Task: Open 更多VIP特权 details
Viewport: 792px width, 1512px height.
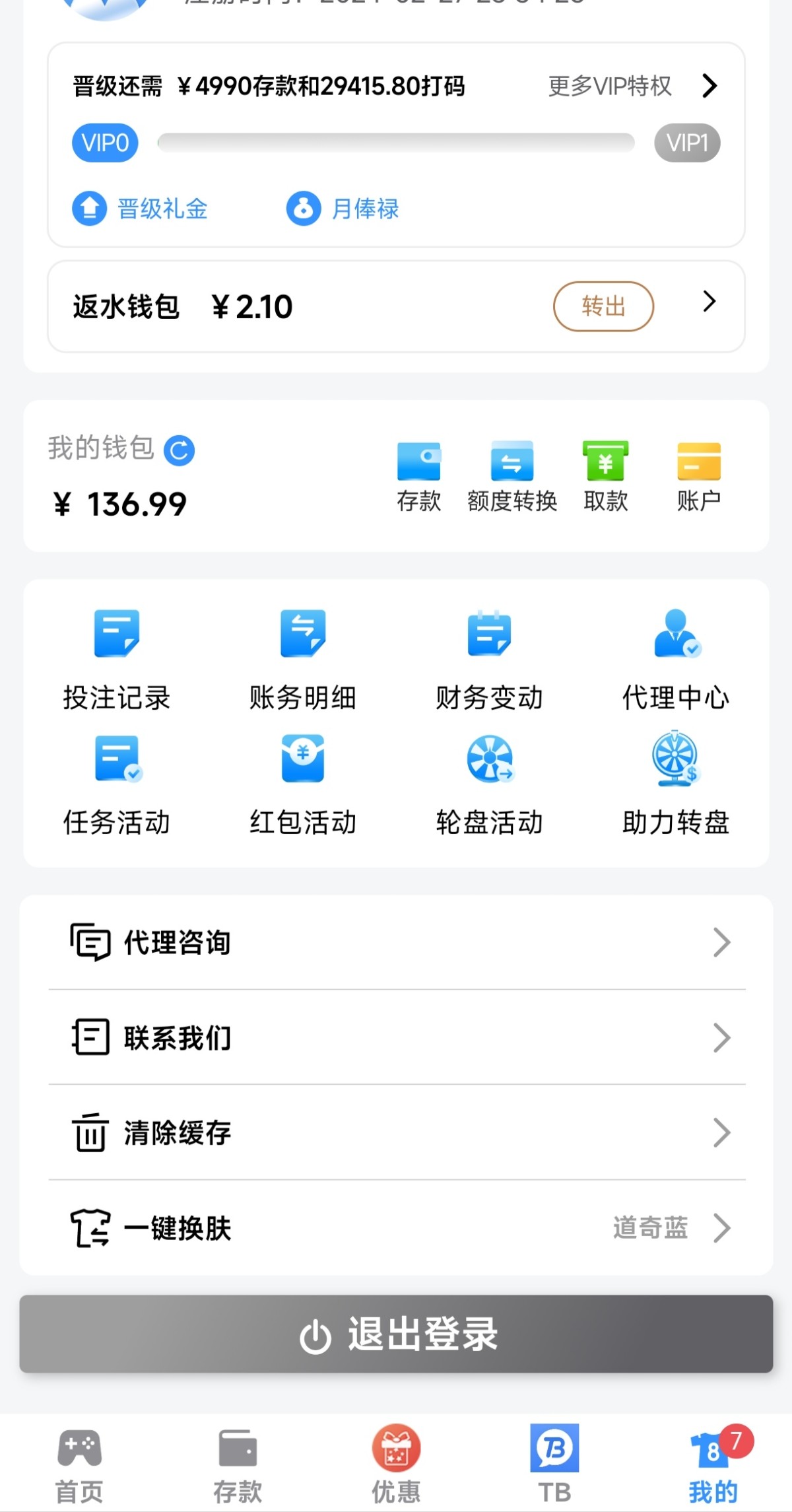Action: tap(632, 86)
